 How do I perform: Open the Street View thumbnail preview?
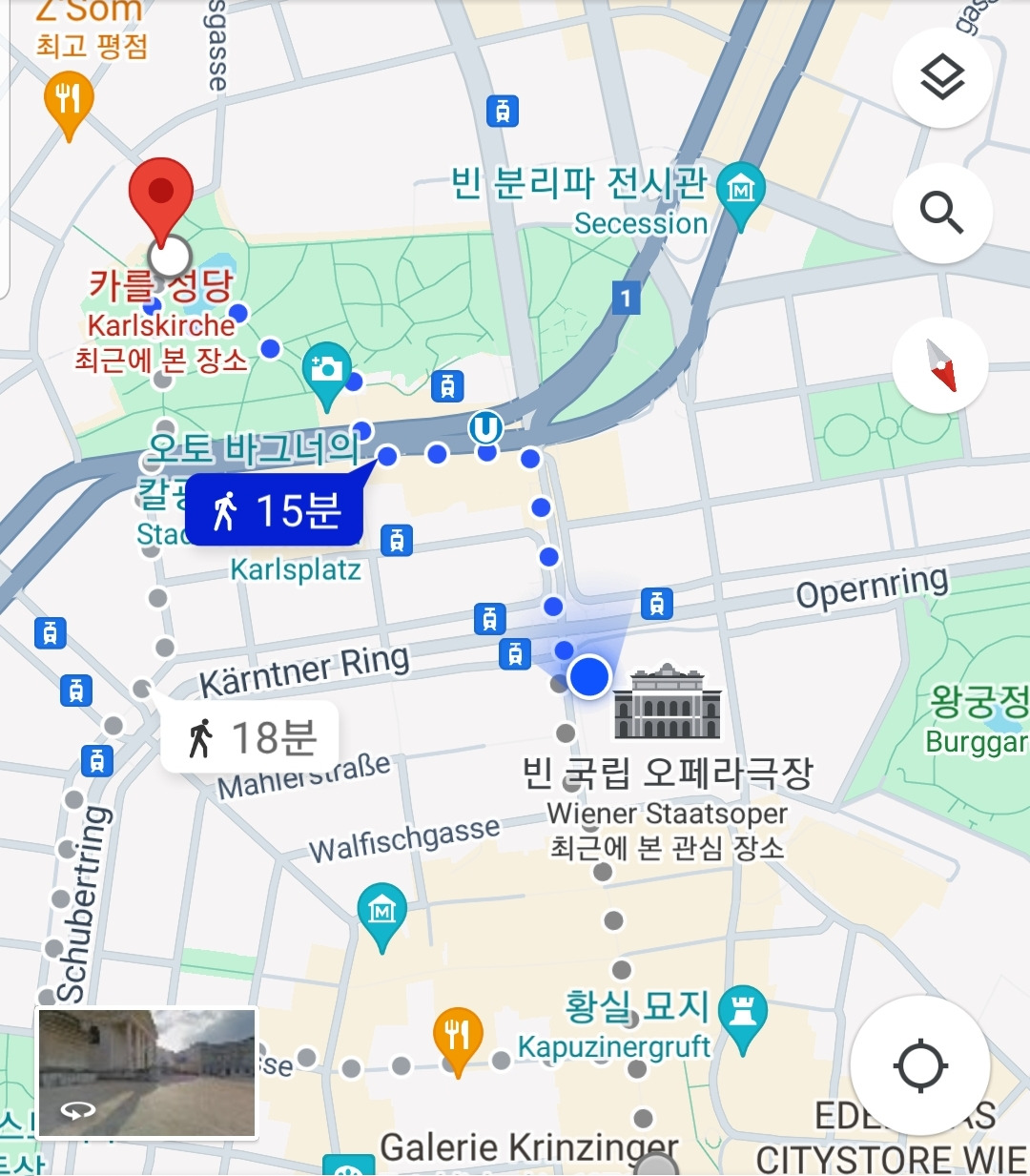[x=147, y=1073]
